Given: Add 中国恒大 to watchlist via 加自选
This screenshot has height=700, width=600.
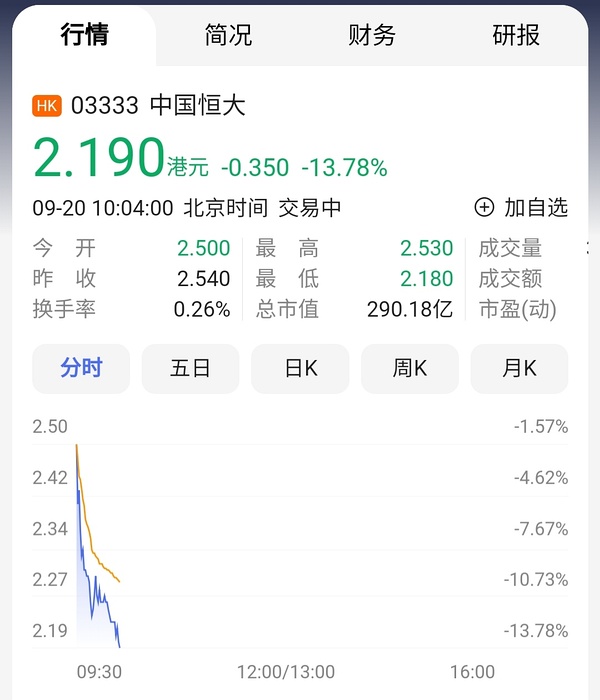Looking at the screenshot, I should tap(521, 207).
